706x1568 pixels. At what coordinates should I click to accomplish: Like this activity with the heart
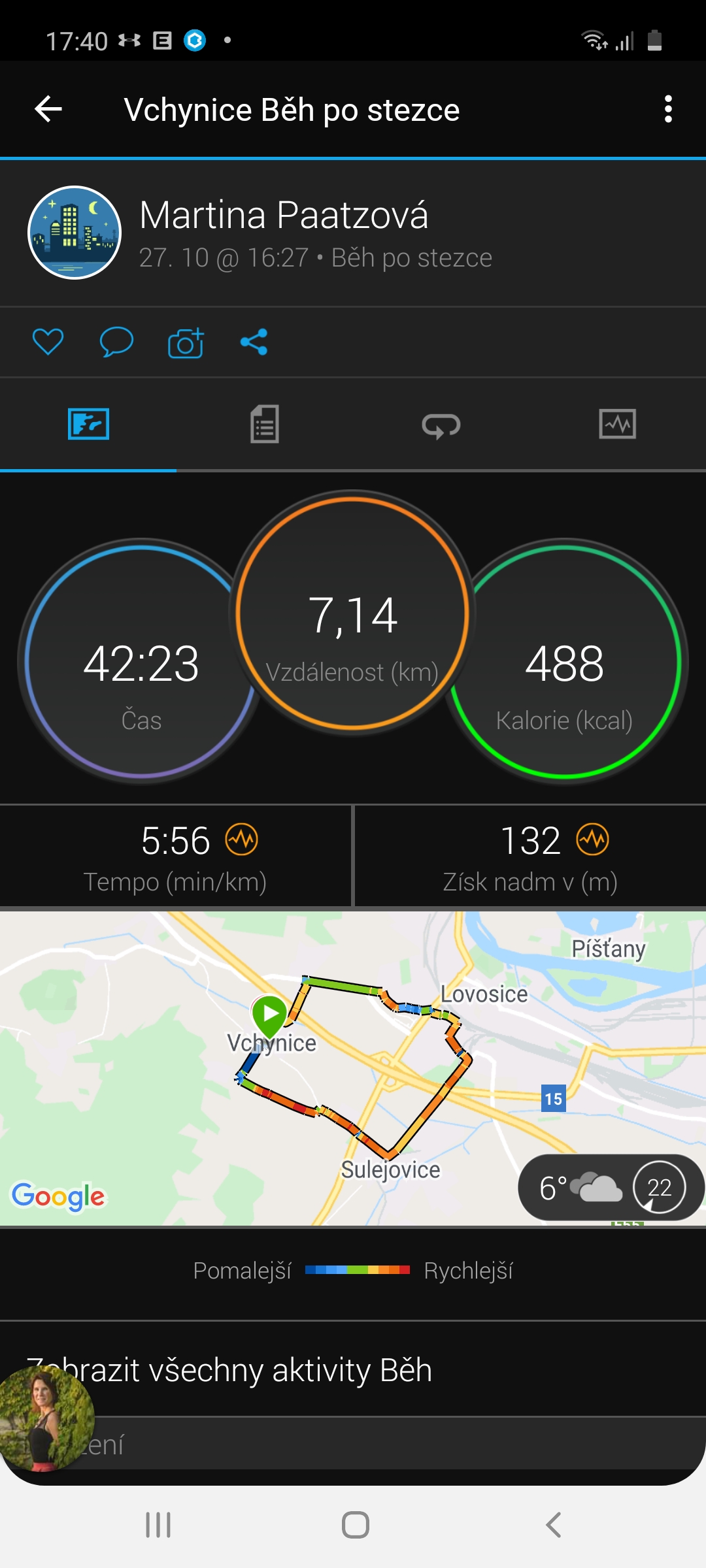[48, 342]
